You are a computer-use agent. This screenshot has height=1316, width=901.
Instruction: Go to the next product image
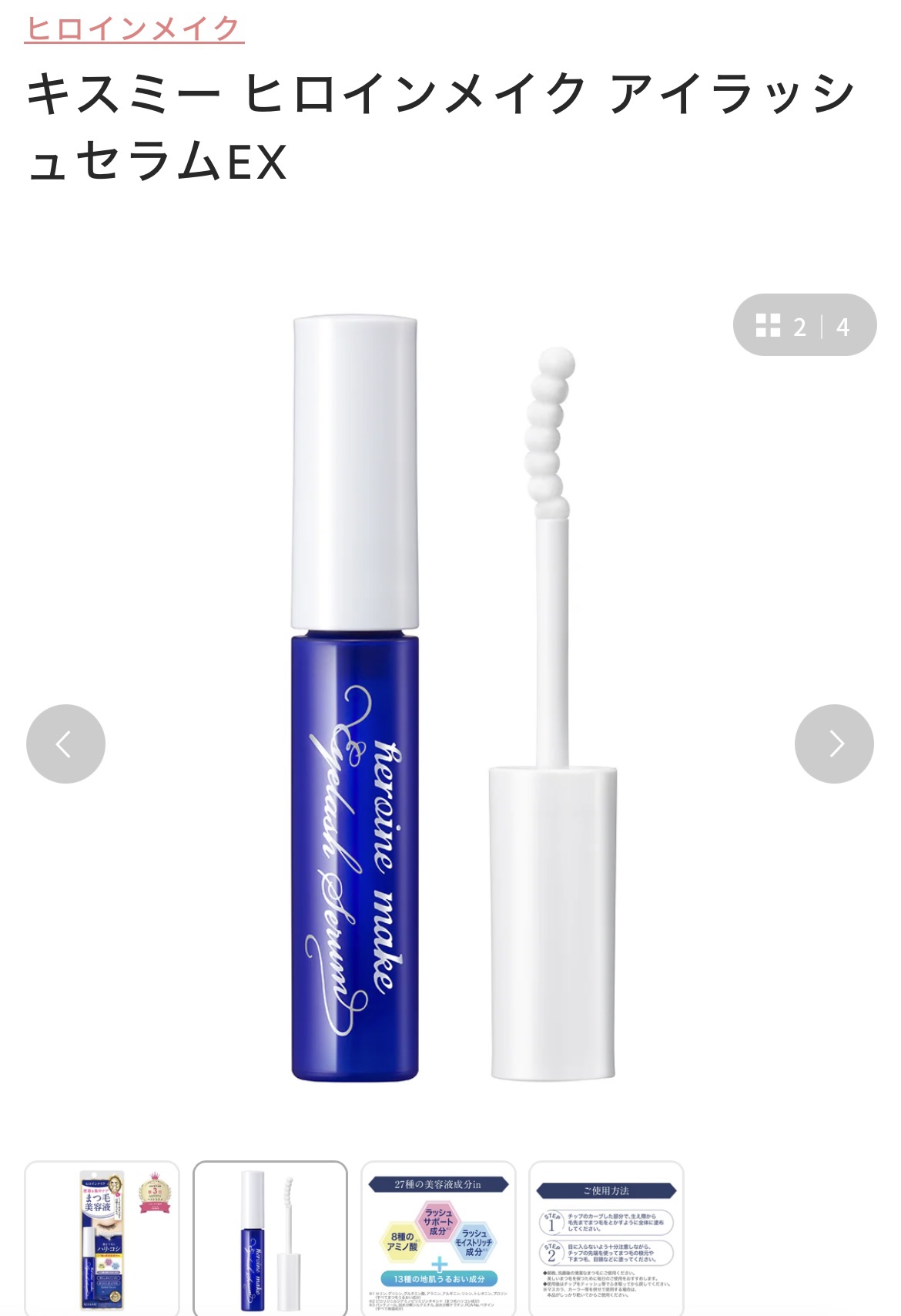pyautogui.click(x=834, y=744)
